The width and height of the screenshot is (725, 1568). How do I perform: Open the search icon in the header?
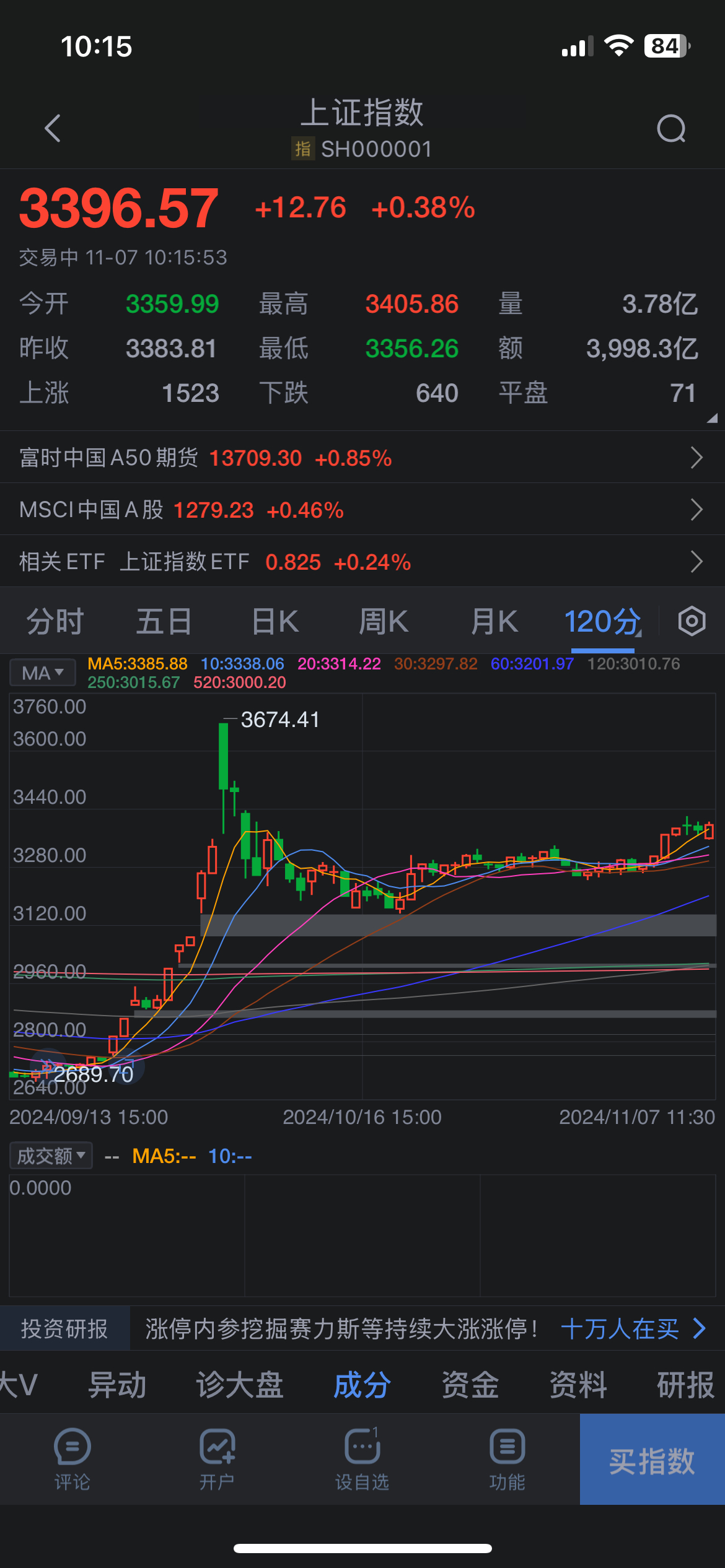[671, 128]
